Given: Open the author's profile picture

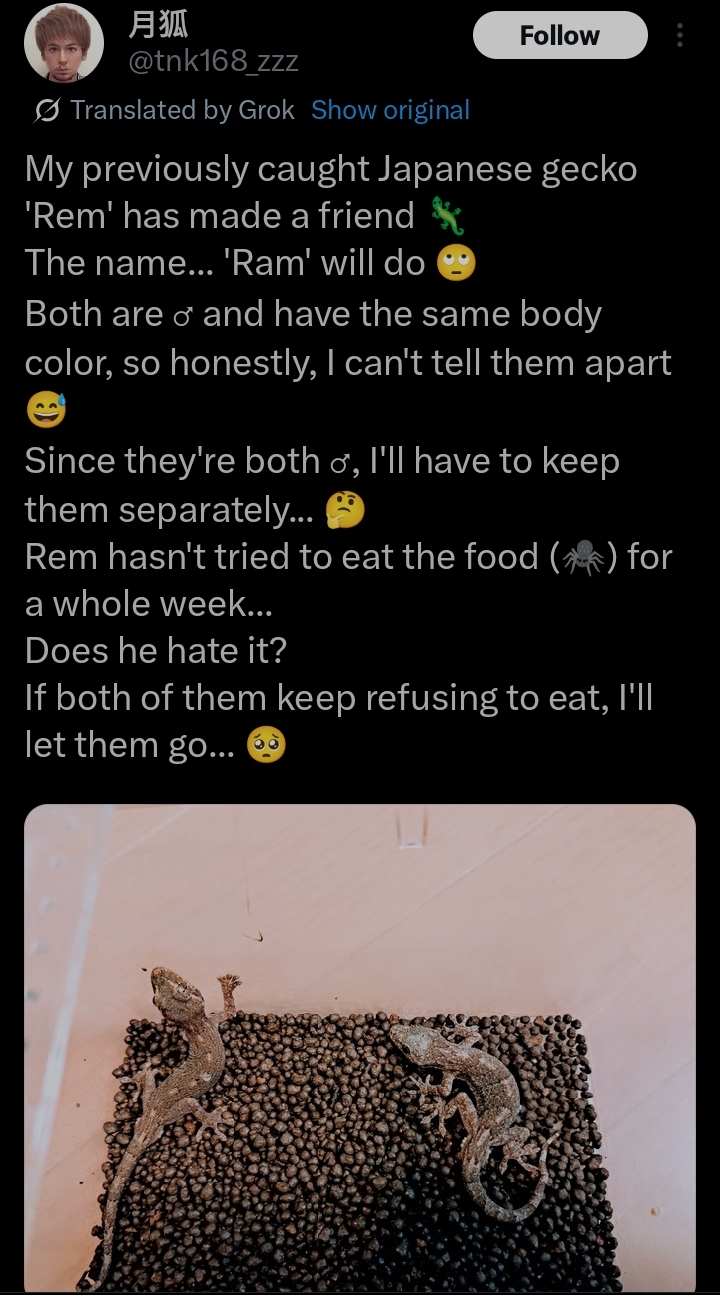Looking at the screenshot, I should (64, 43).
